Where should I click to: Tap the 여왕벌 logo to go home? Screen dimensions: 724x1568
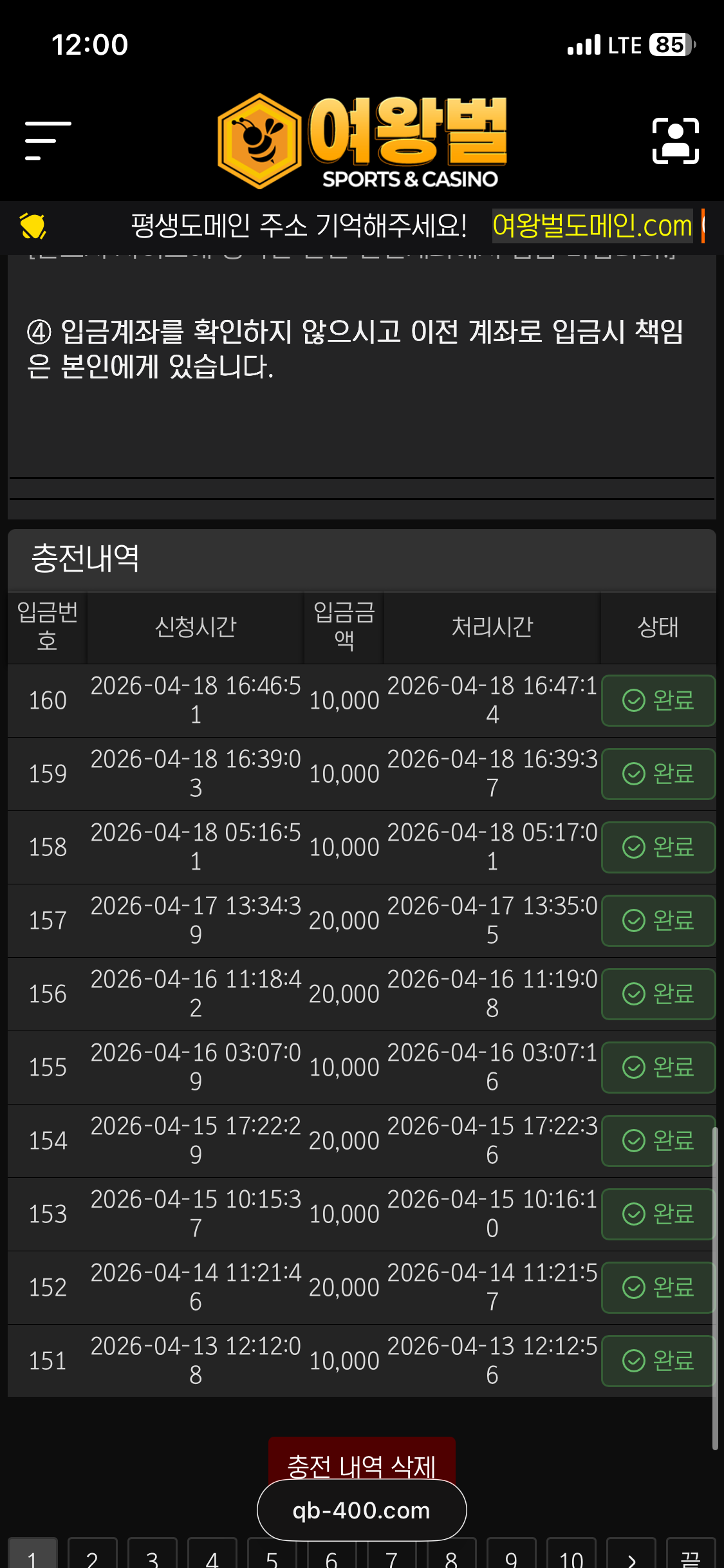(x=362, y=142)
